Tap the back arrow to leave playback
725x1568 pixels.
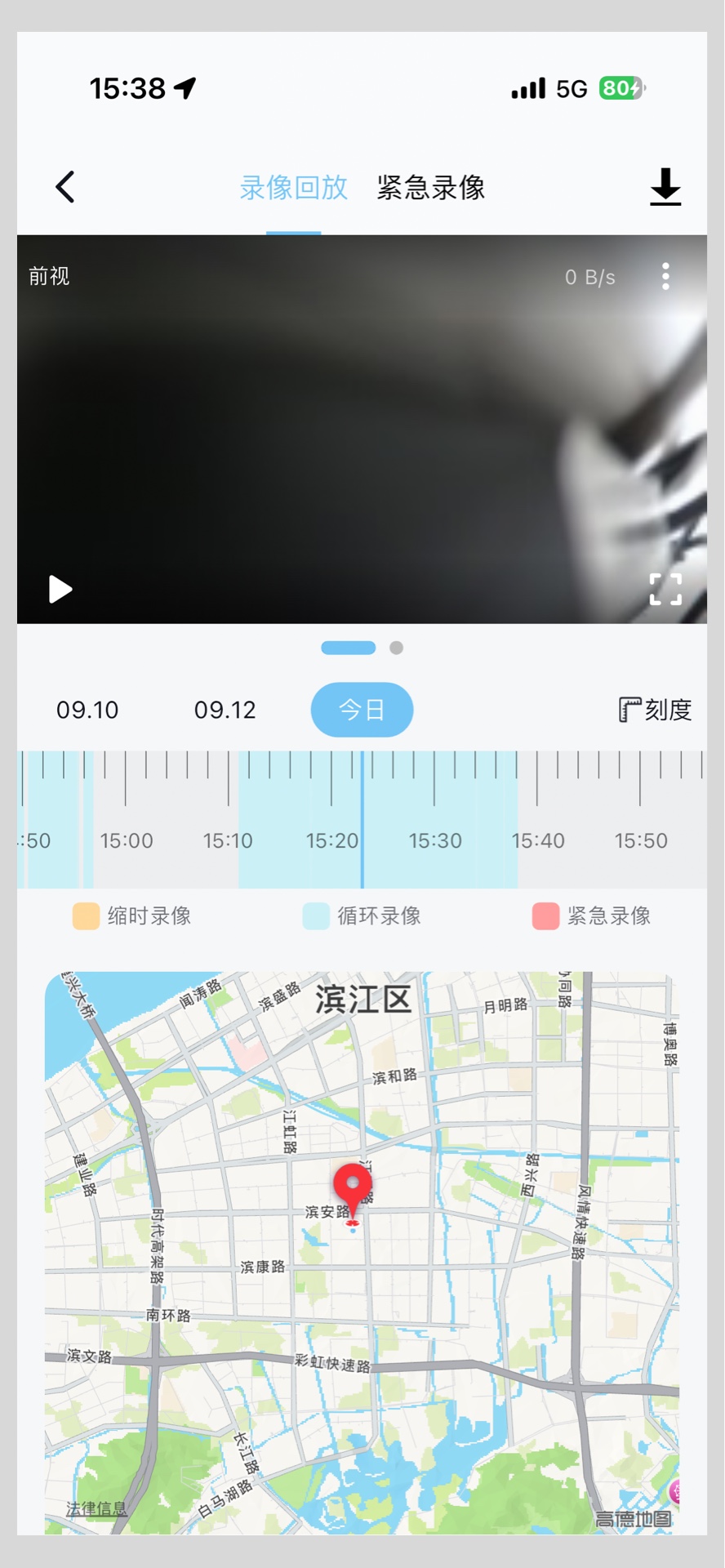pyautogui.click(x=65, y=186)
